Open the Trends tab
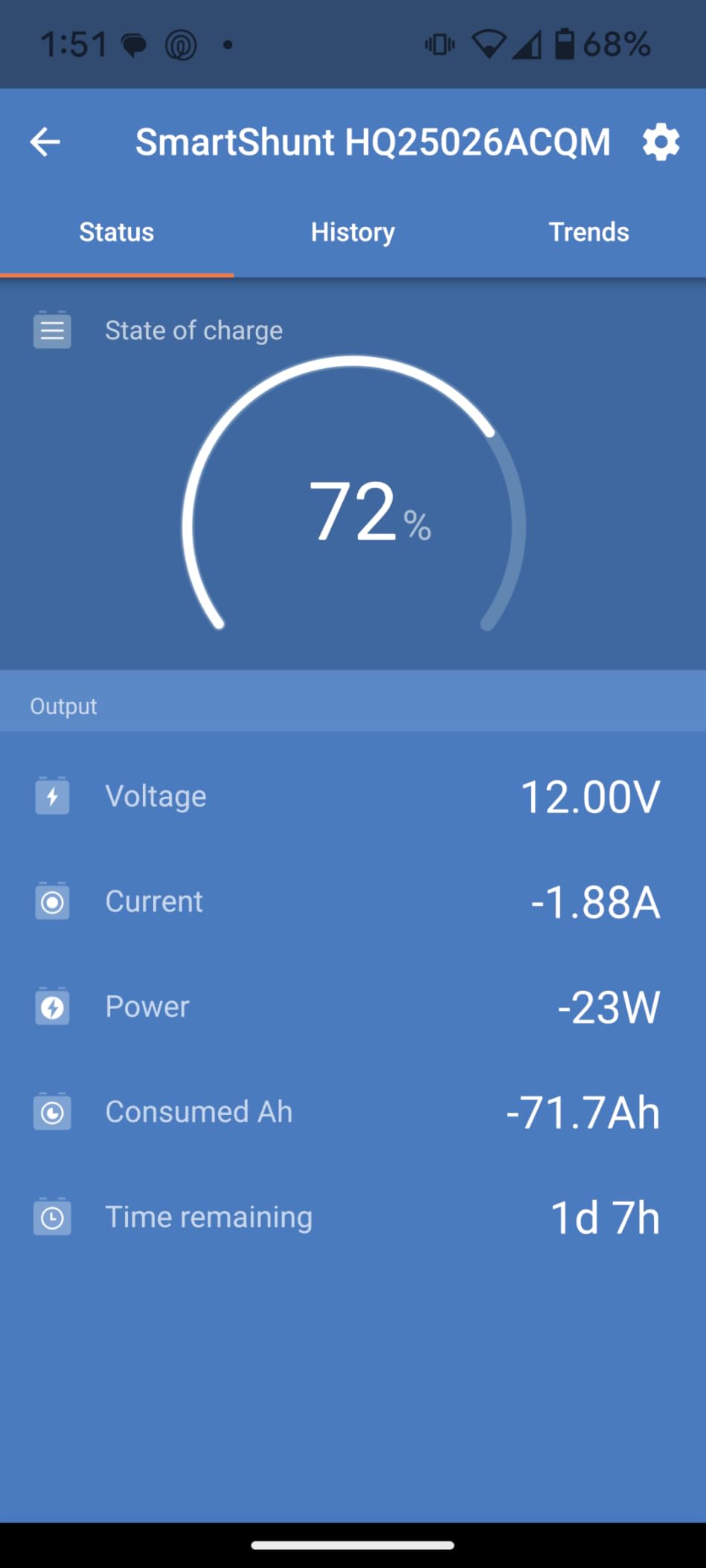 (588, 231)
